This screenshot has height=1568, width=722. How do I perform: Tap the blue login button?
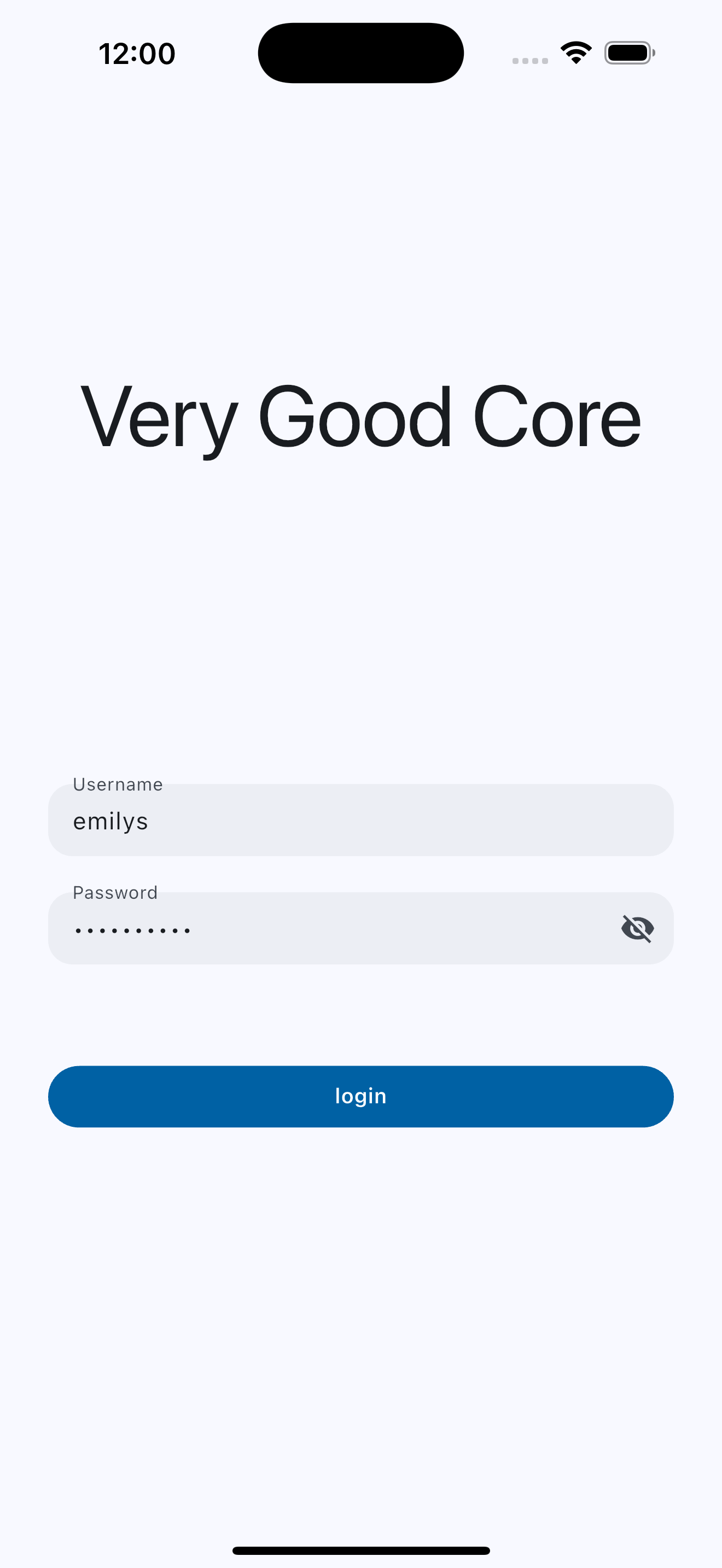click(360, 1096)
